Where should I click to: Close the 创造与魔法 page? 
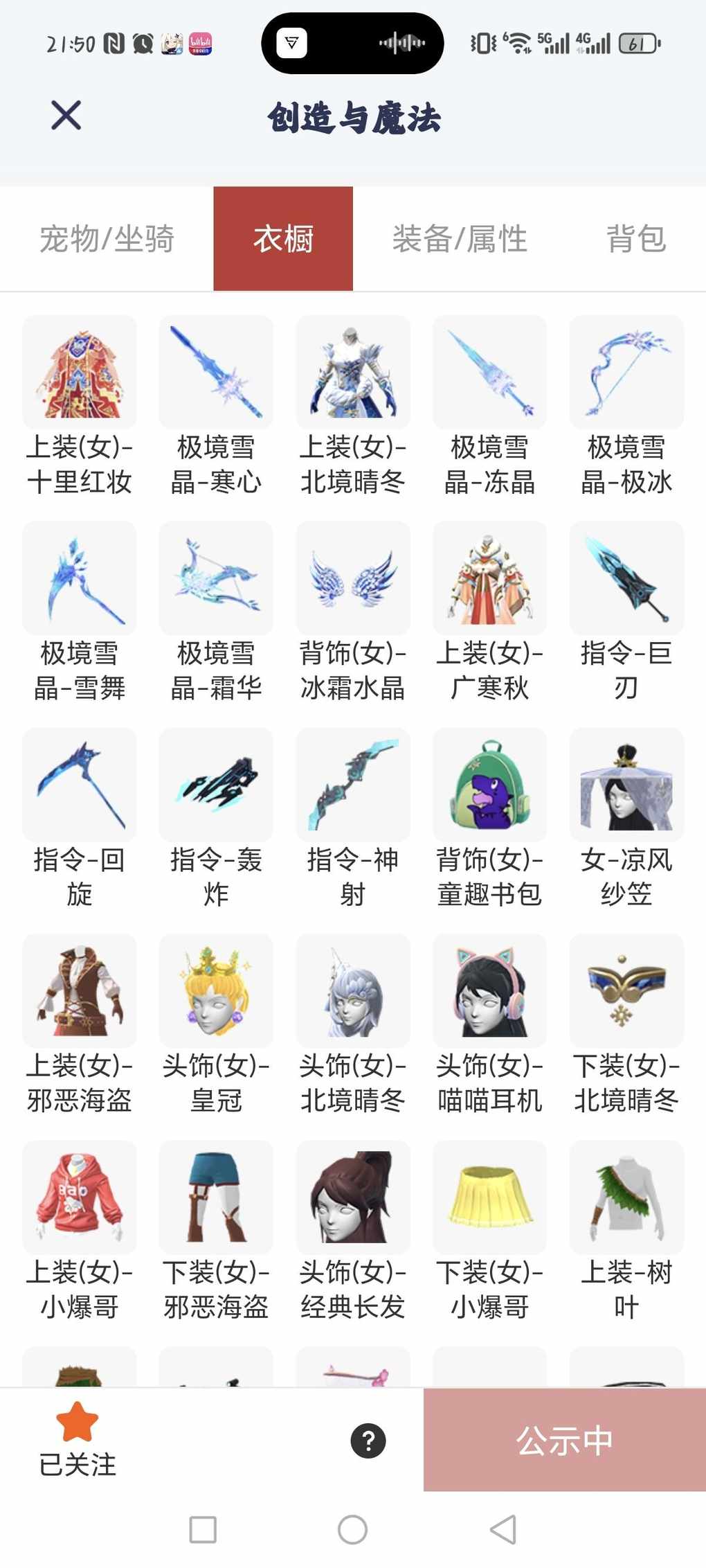[x=66, y=115]
